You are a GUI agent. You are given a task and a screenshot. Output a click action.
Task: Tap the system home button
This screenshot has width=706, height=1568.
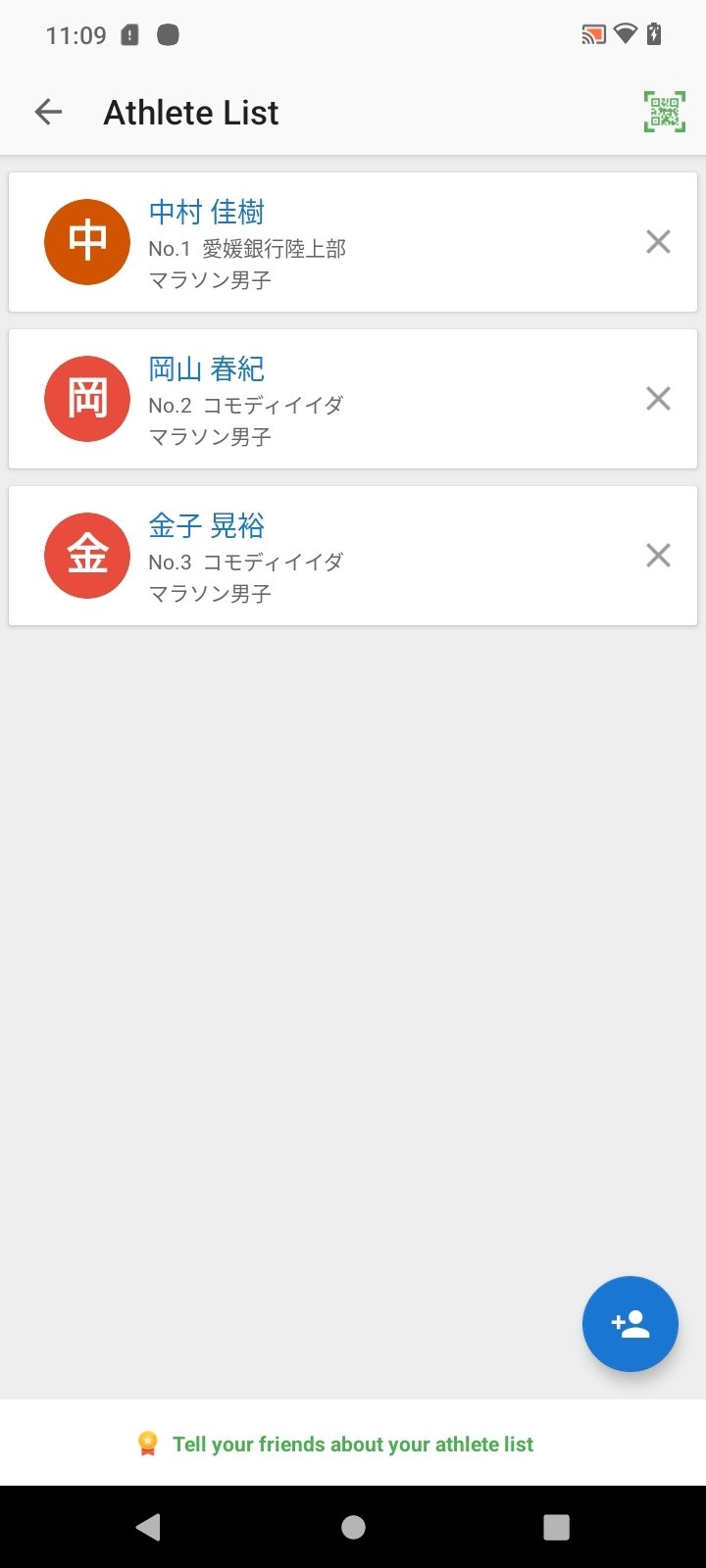point(353,1527)
